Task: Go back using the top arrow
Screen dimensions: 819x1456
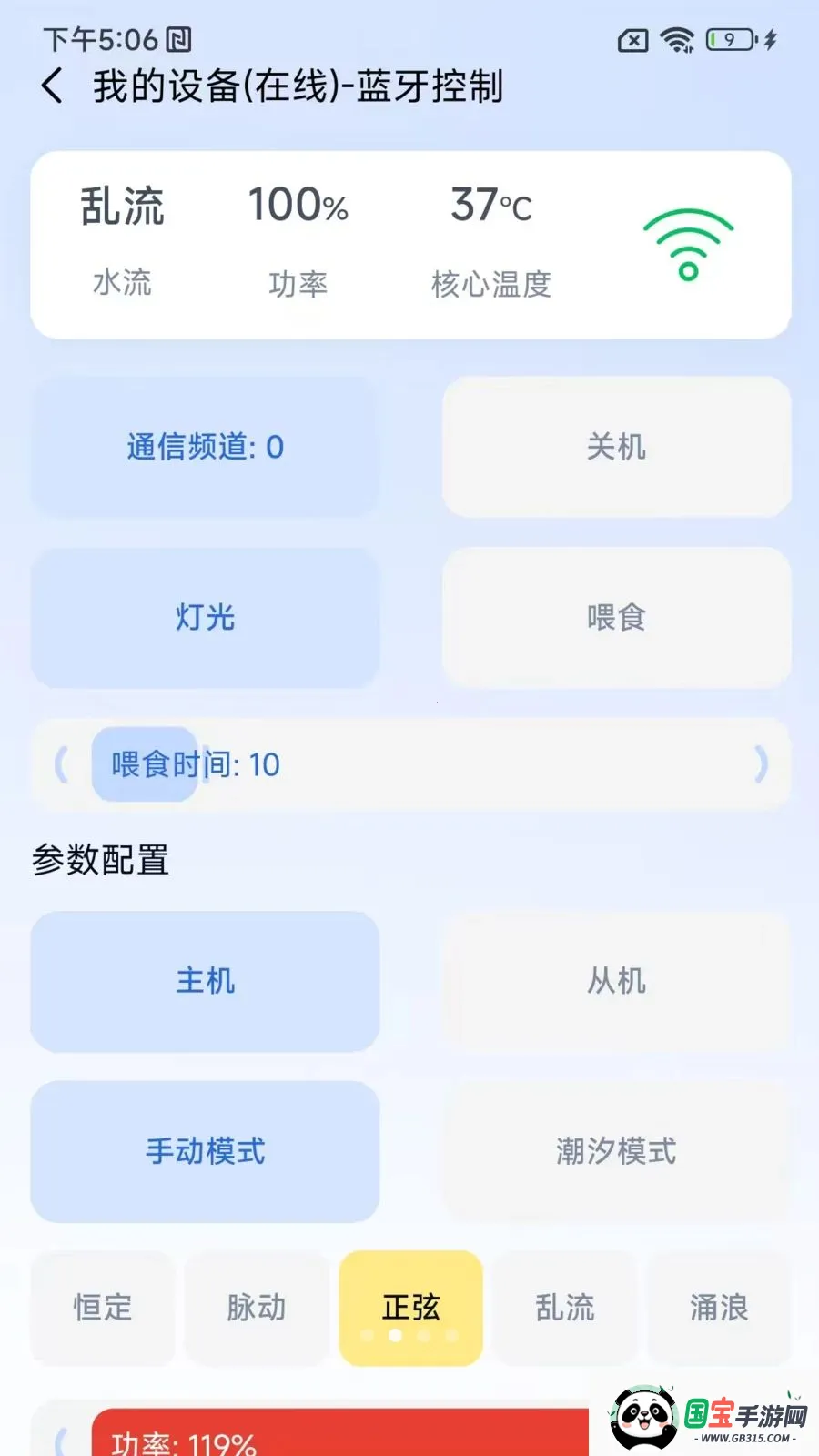Action: [53, 86]
